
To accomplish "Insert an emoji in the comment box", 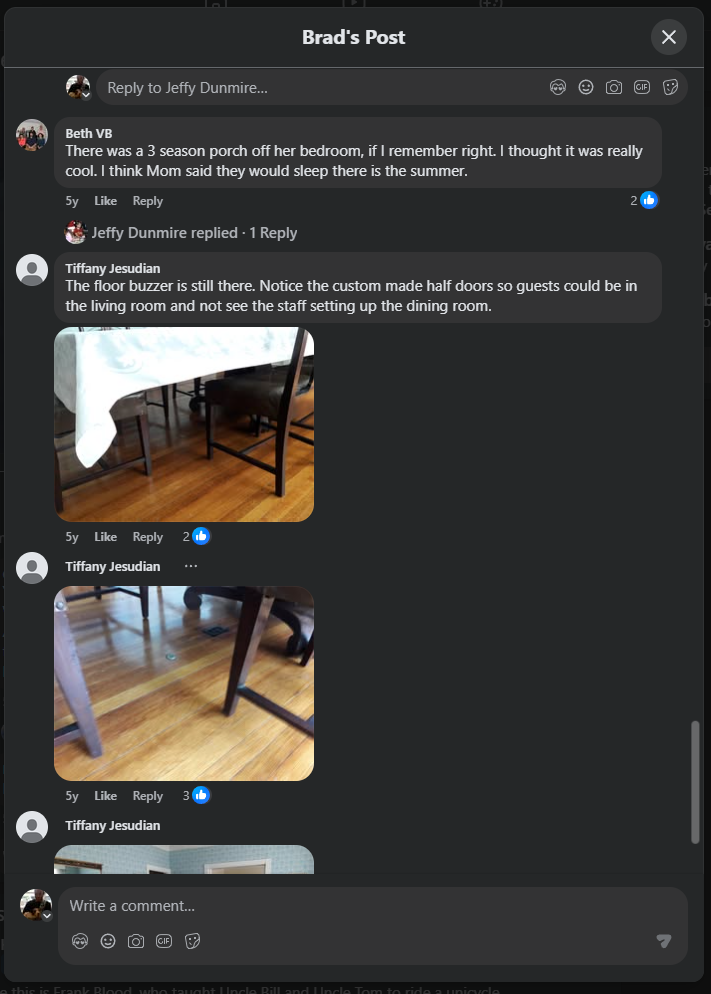I will (x=108, y=941).
